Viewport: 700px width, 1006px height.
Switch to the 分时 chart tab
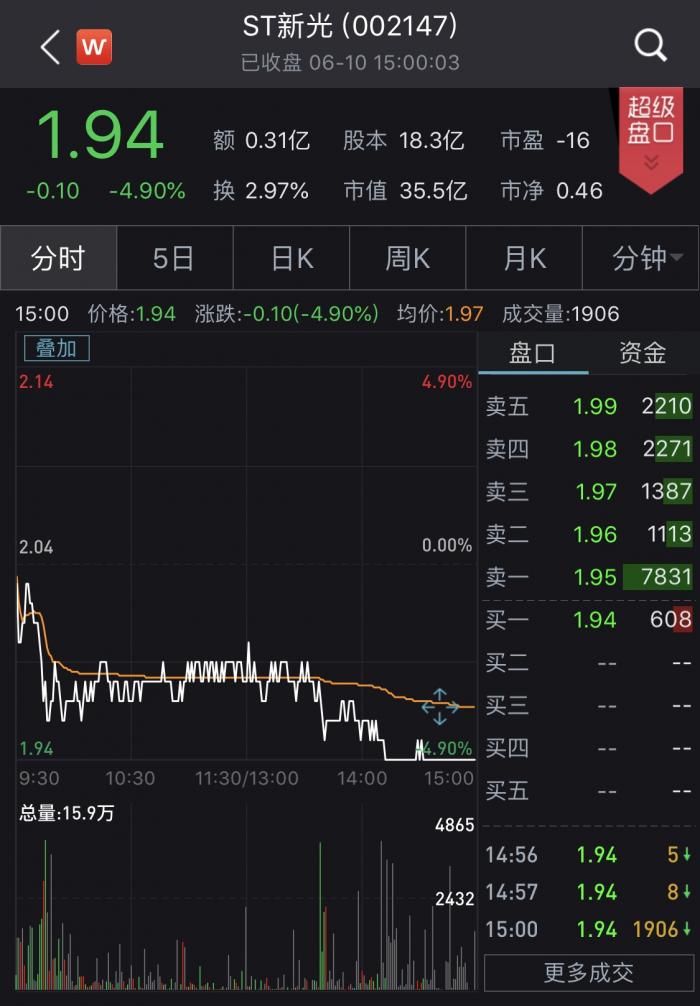click(58, 259)
